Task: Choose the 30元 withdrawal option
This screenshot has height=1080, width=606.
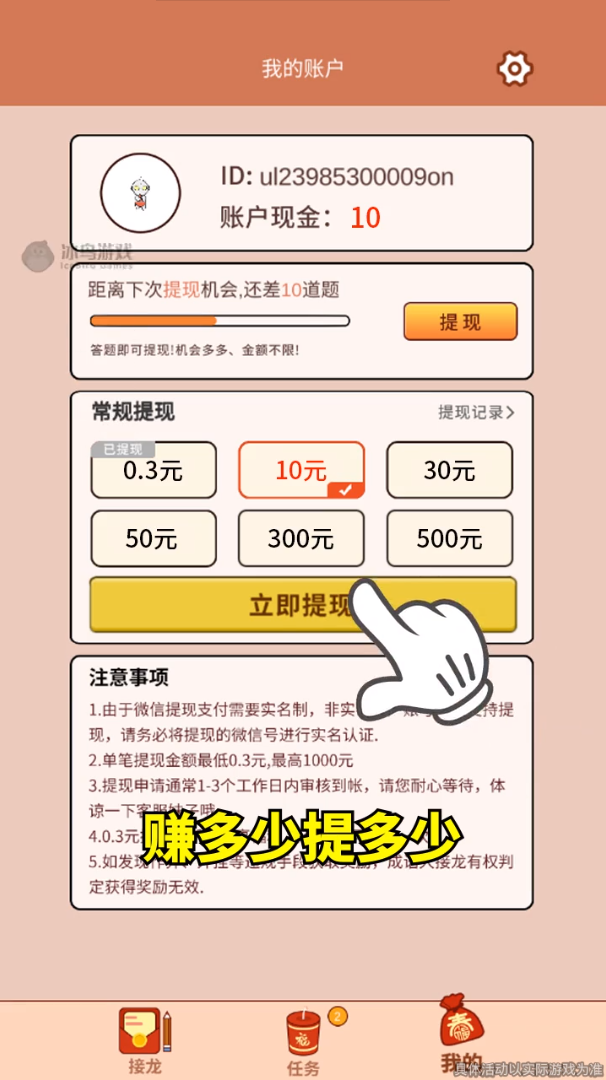Action: [449, 470]
